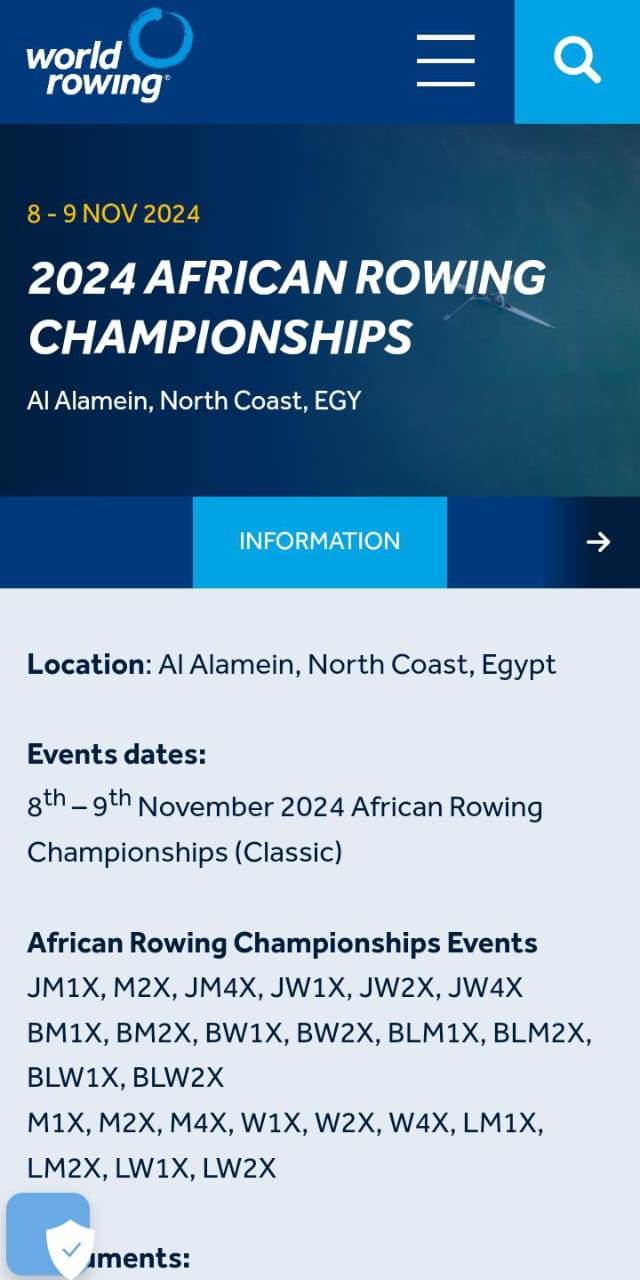
Task: Select the Information tab
Action: (319, 541)
